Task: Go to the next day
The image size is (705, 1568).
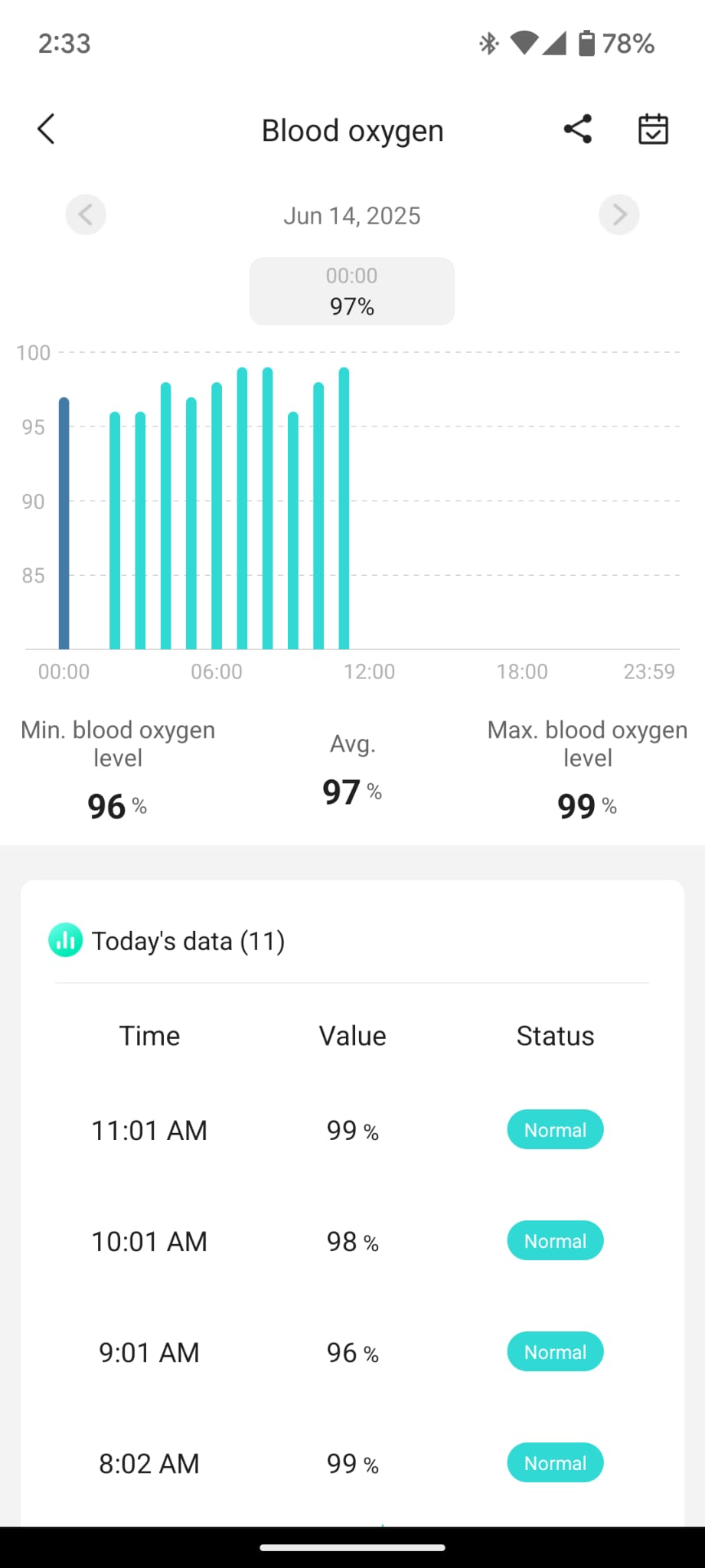Action: (619, 215)
